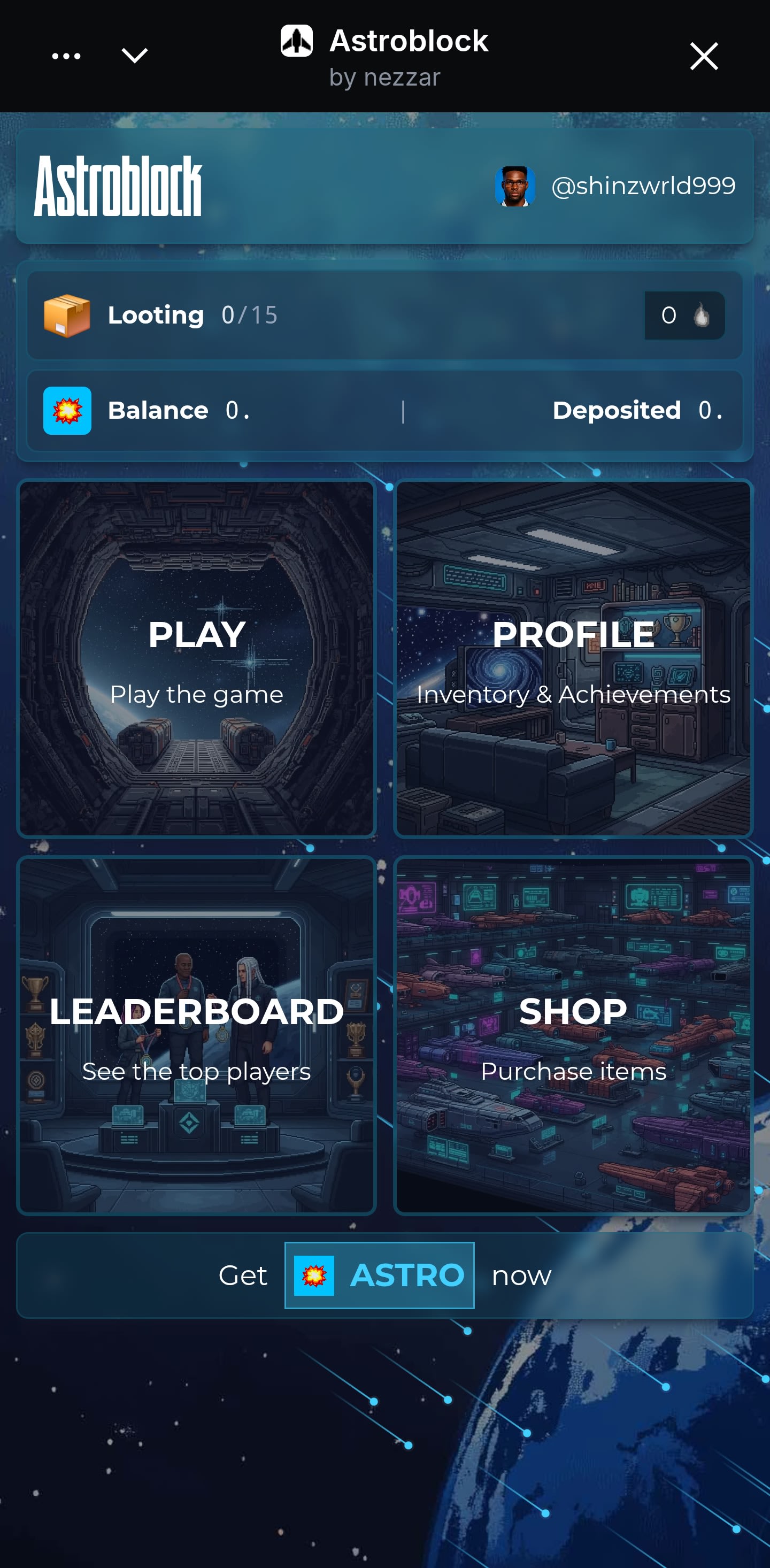Open PROFILE inventory and achievements
The width and height of the screenshot is (770, 1568).
click(573, 659)
